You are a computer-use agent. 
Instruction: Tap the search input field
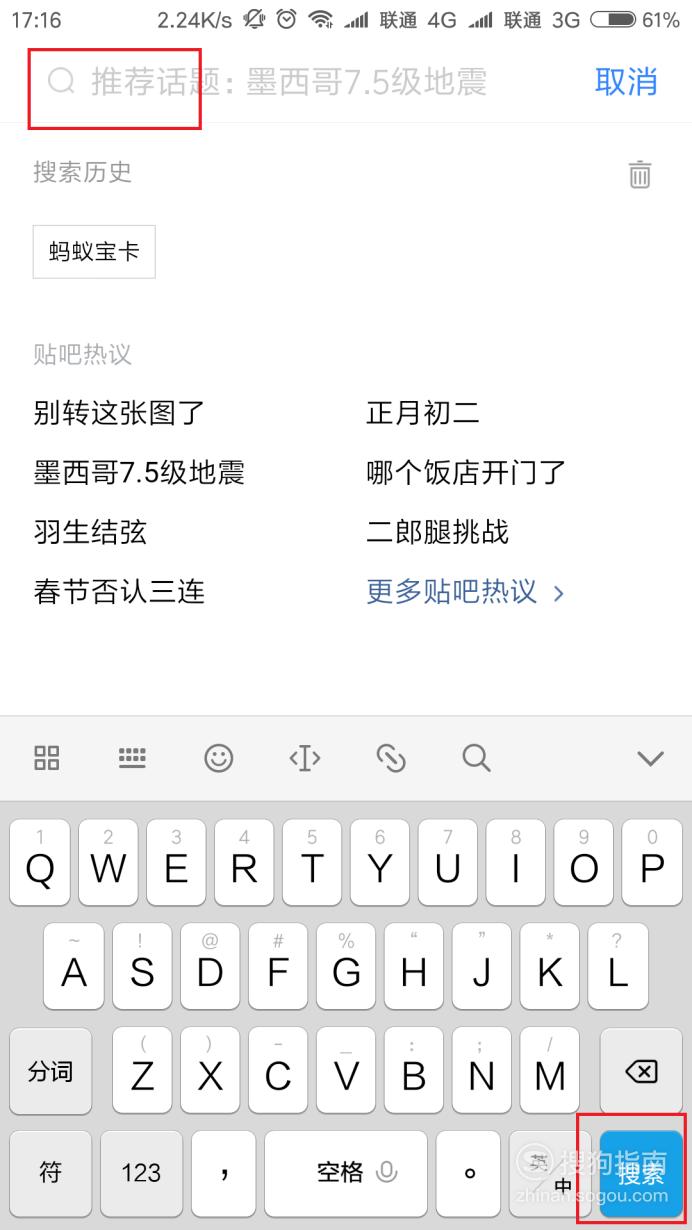pos(300,82)
